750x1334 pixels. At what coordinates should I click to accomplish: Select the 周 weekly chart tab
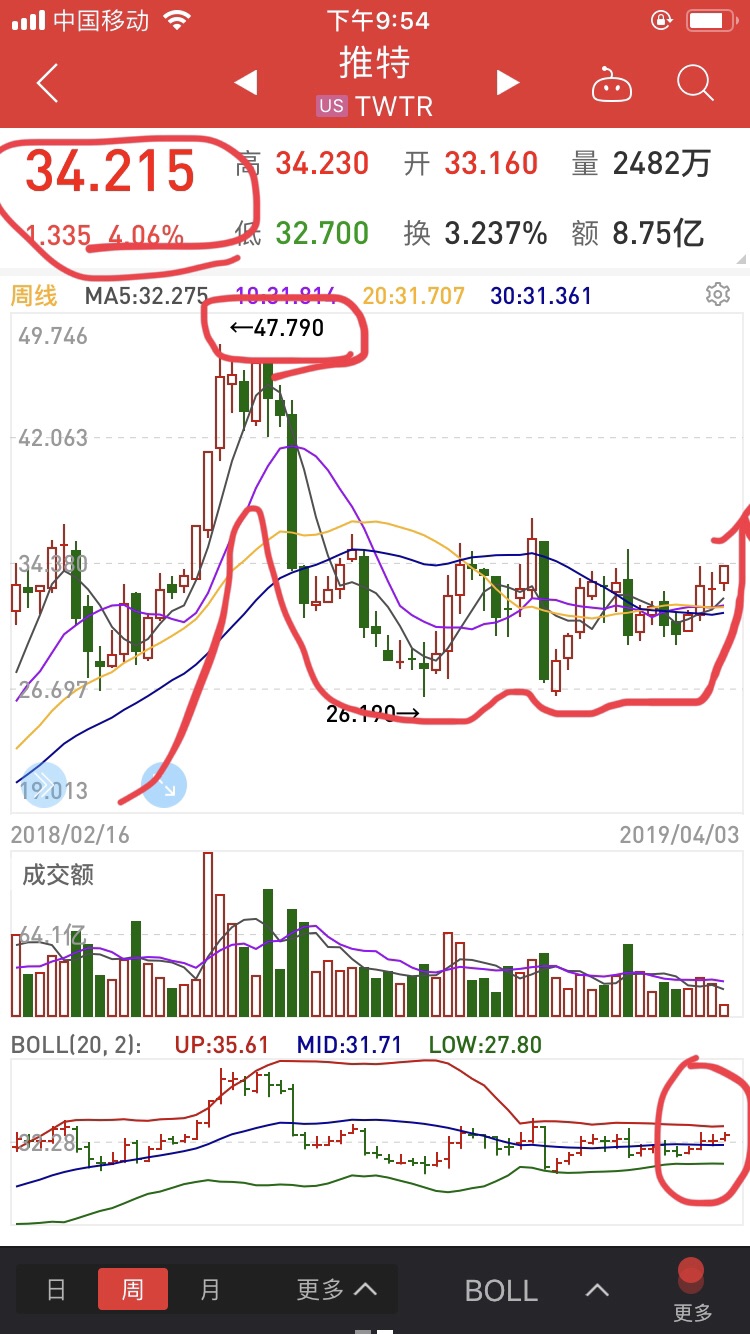tap(133, 1289)
